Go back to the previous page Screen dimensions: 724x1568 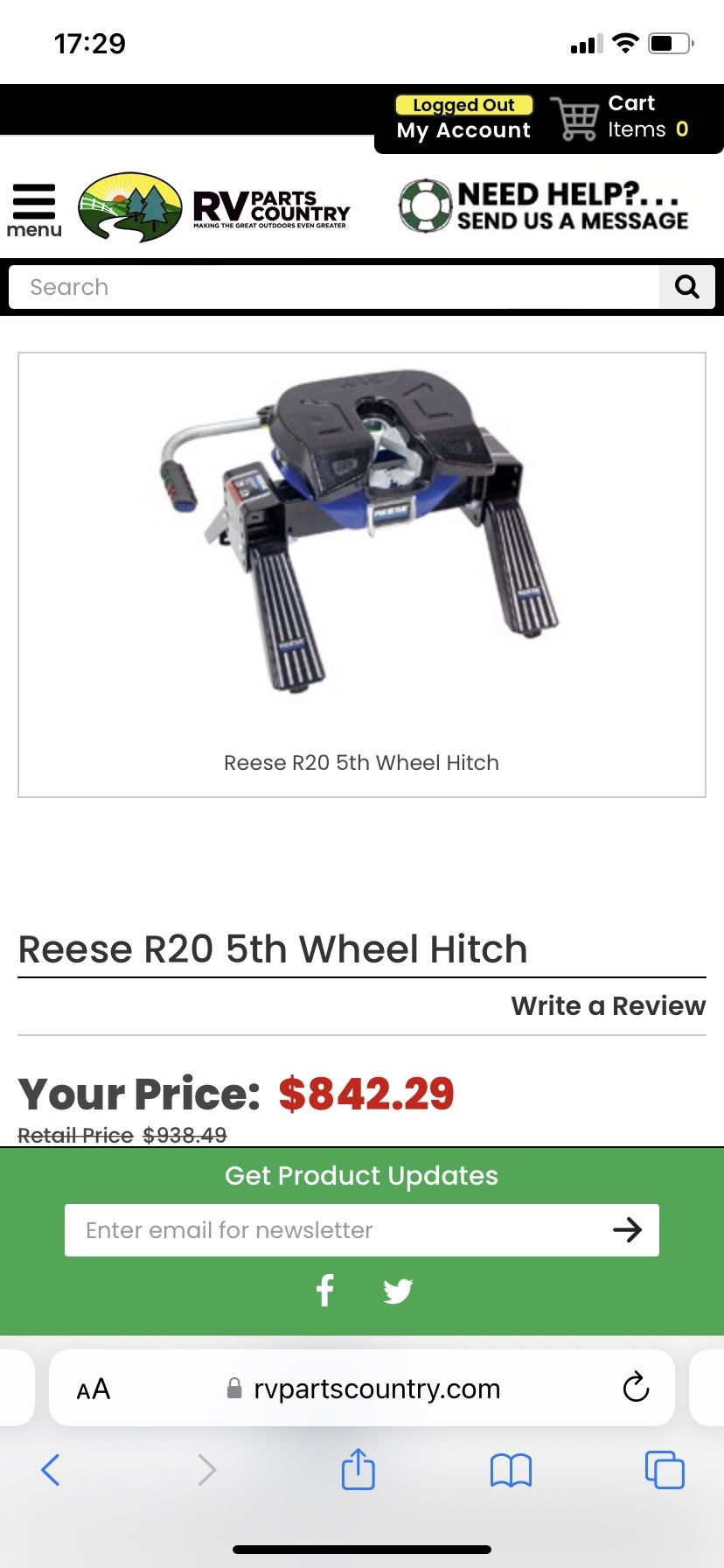point(51,1470)
